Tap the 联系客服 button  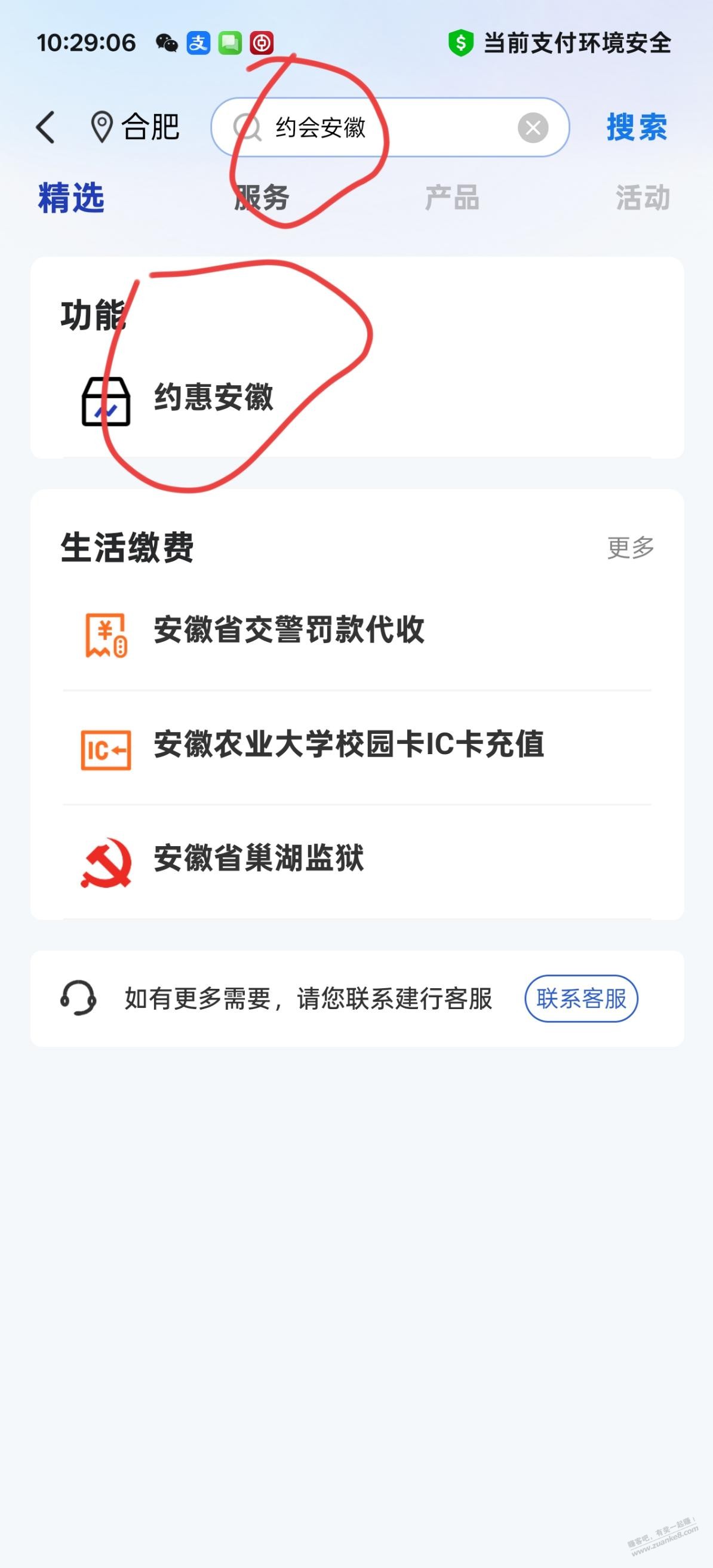point(581,999)
